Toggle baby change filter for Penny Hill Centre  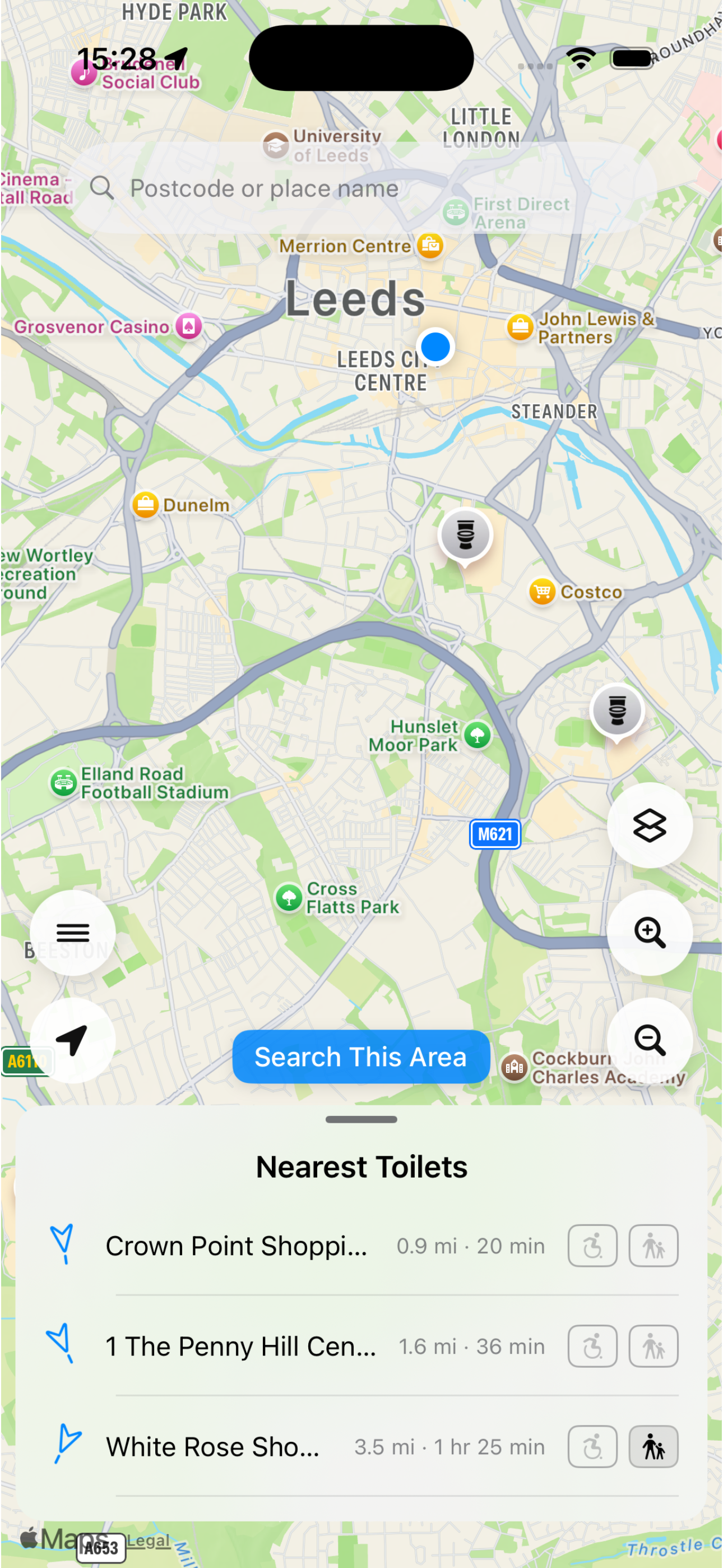(653, 1346)
